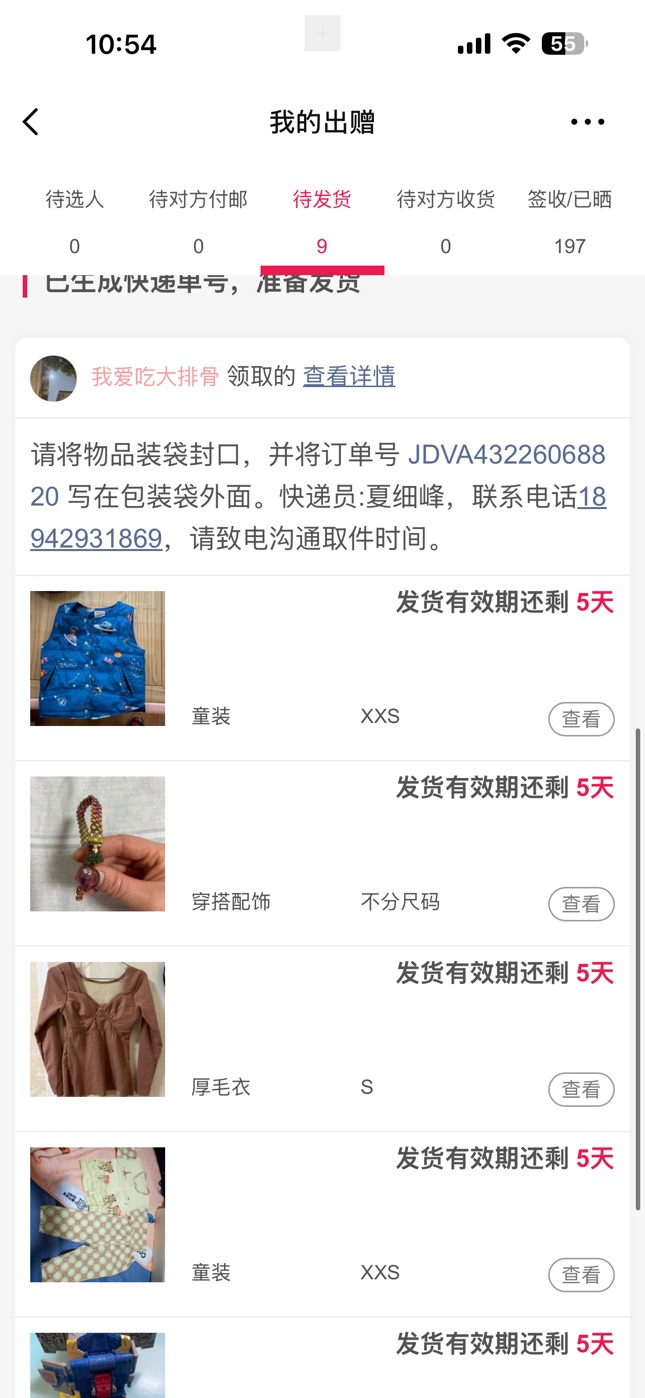The height and width of the screenshot is (1398, 645).
Task: Open 我爱吃大排骨's profile avatar
Action: 53,377
